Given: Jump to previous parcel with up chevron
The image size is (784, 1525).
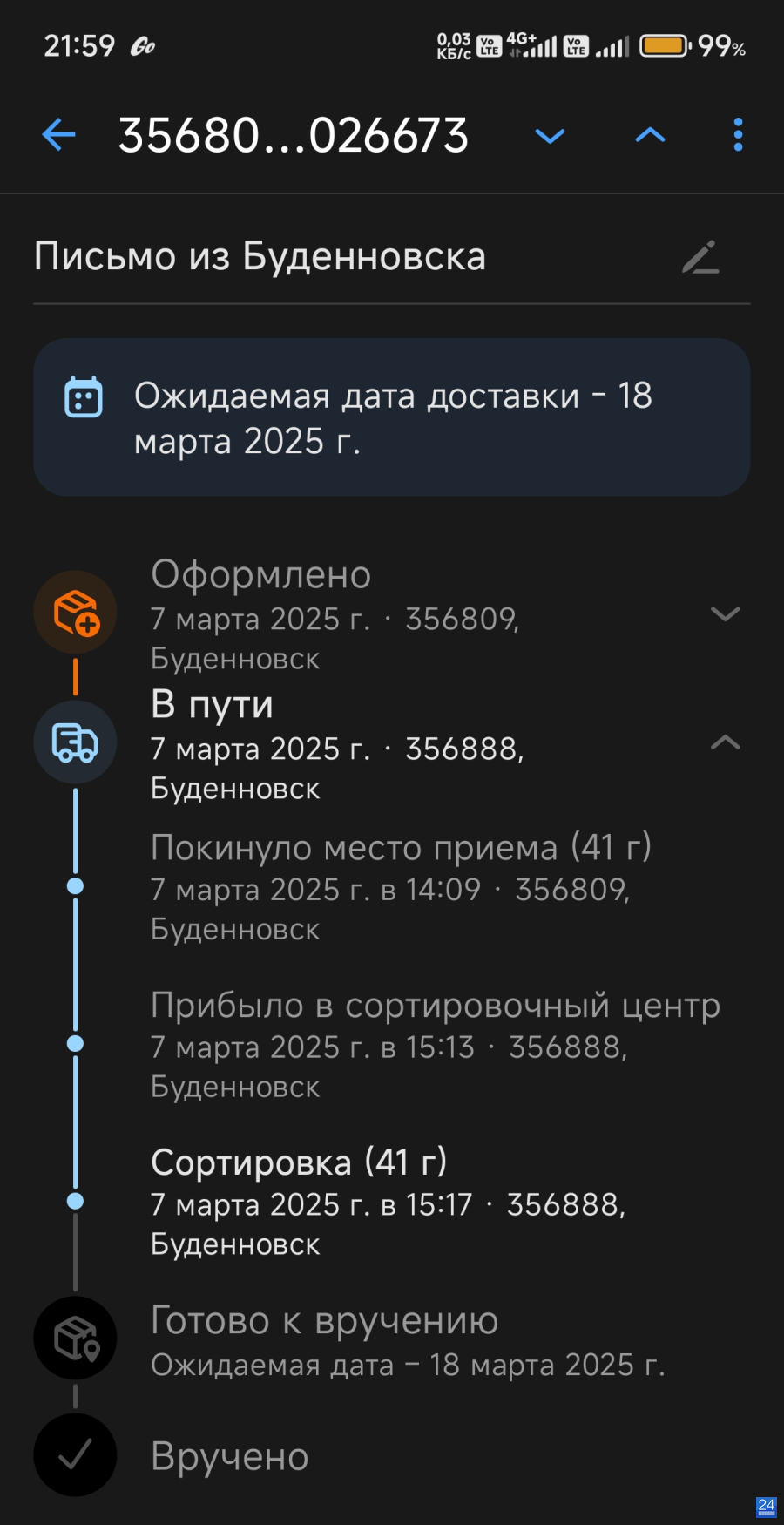Looking at the screenshot, I should tap(650, 135).
